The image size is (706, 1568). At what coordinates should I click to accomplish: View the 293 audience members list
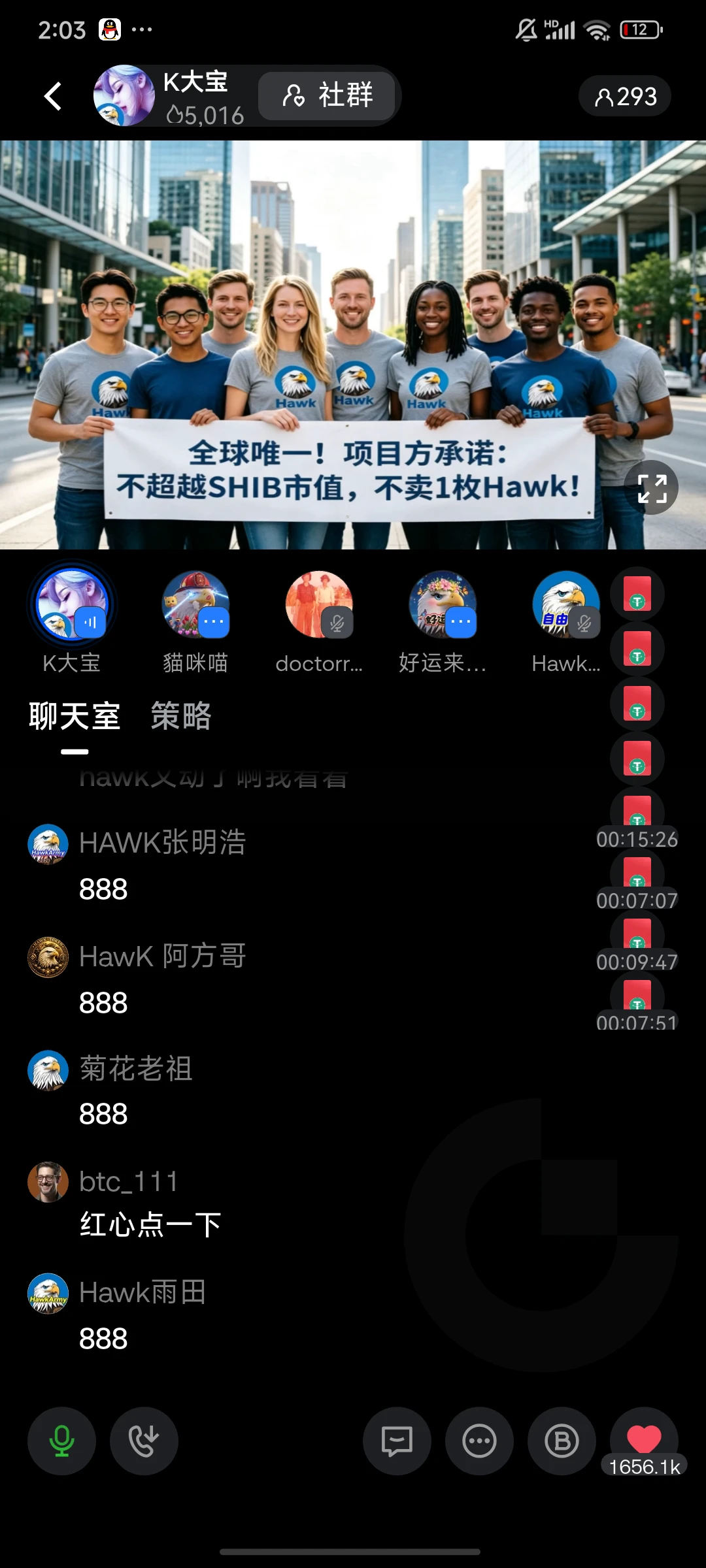pos(625,96)
